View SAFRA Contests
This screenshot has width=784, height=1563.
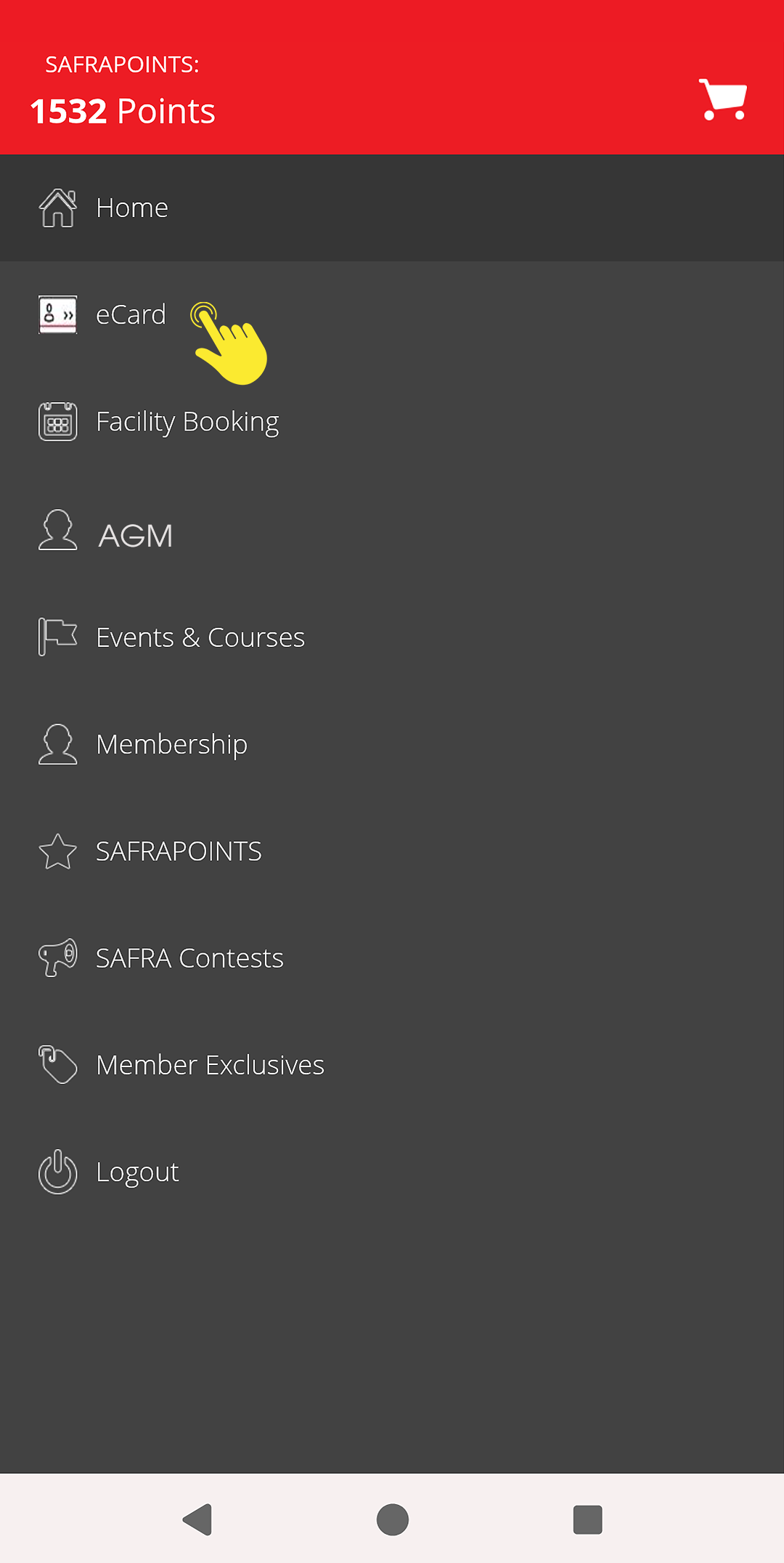click(x=189, y=958)
